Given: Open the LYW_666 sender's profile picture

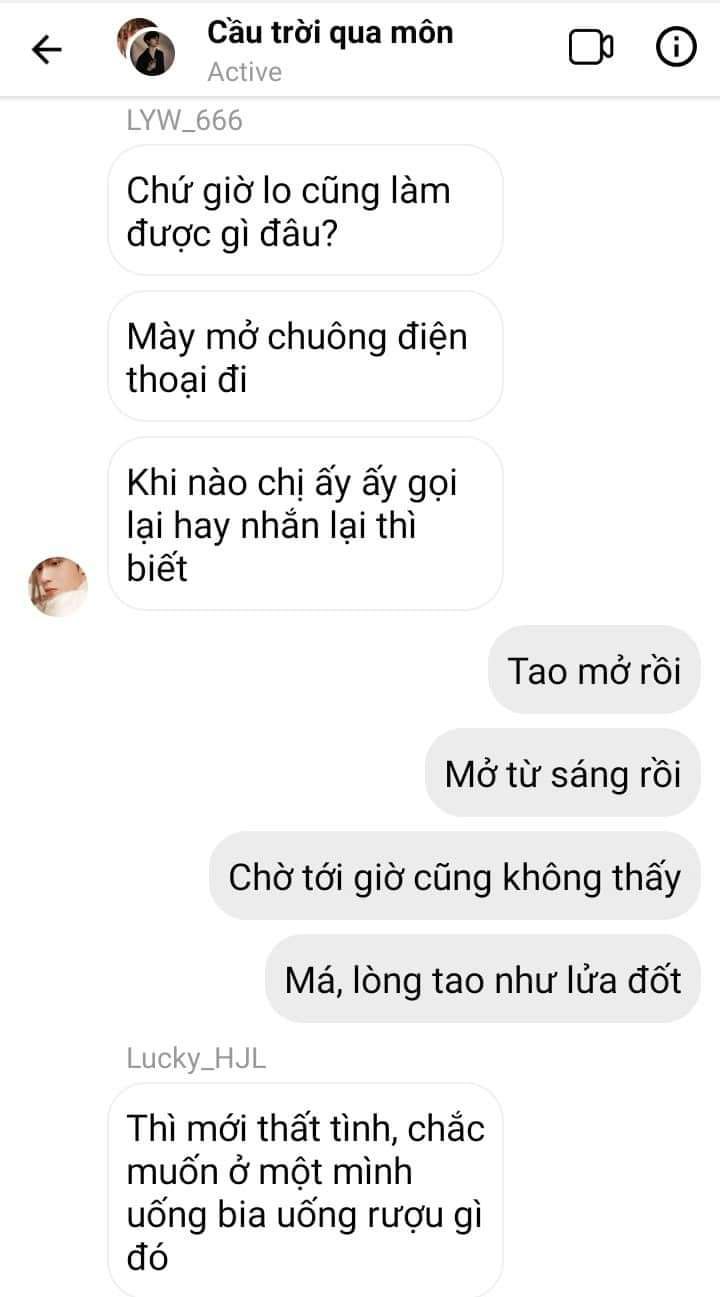Looking at the screenshot, I should [x=58, y=587].
